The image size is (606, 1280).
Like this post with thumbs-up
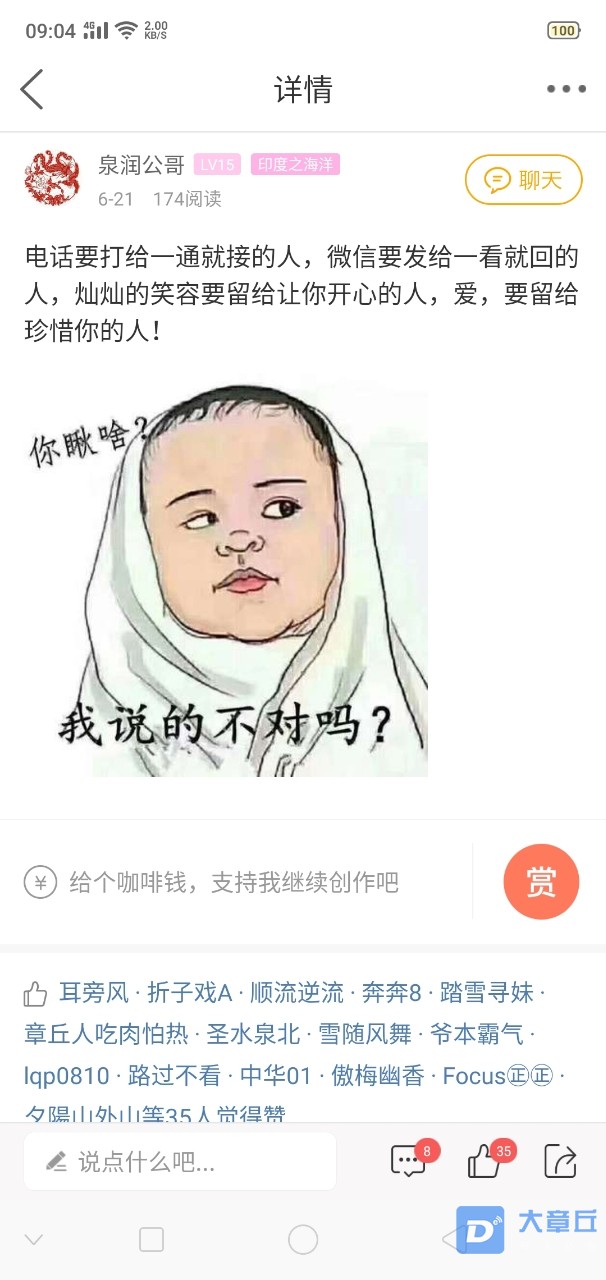[x=485, y=1161]
